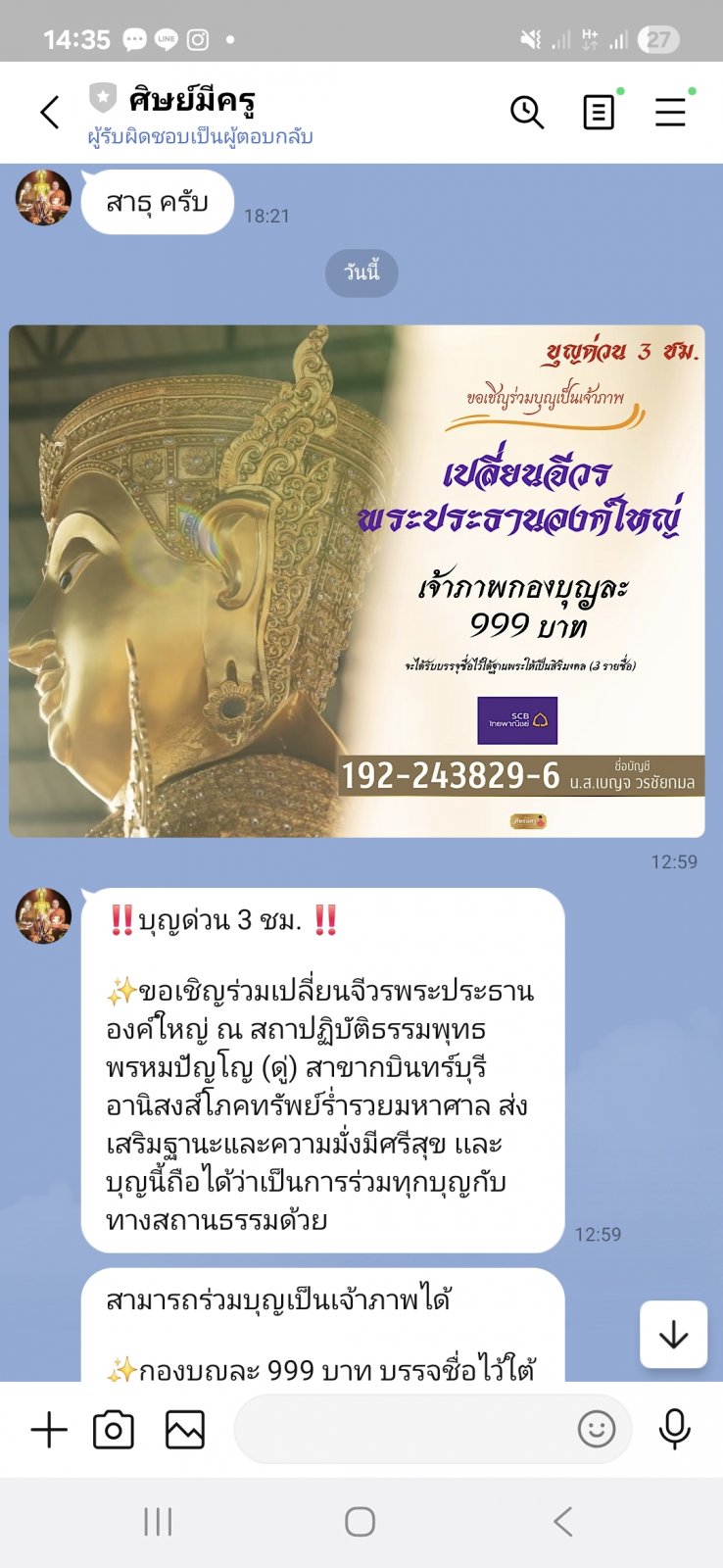Record a voice message with the microphone
Viewport: 723px width, 1568px height.
(x=675, y=1430)
